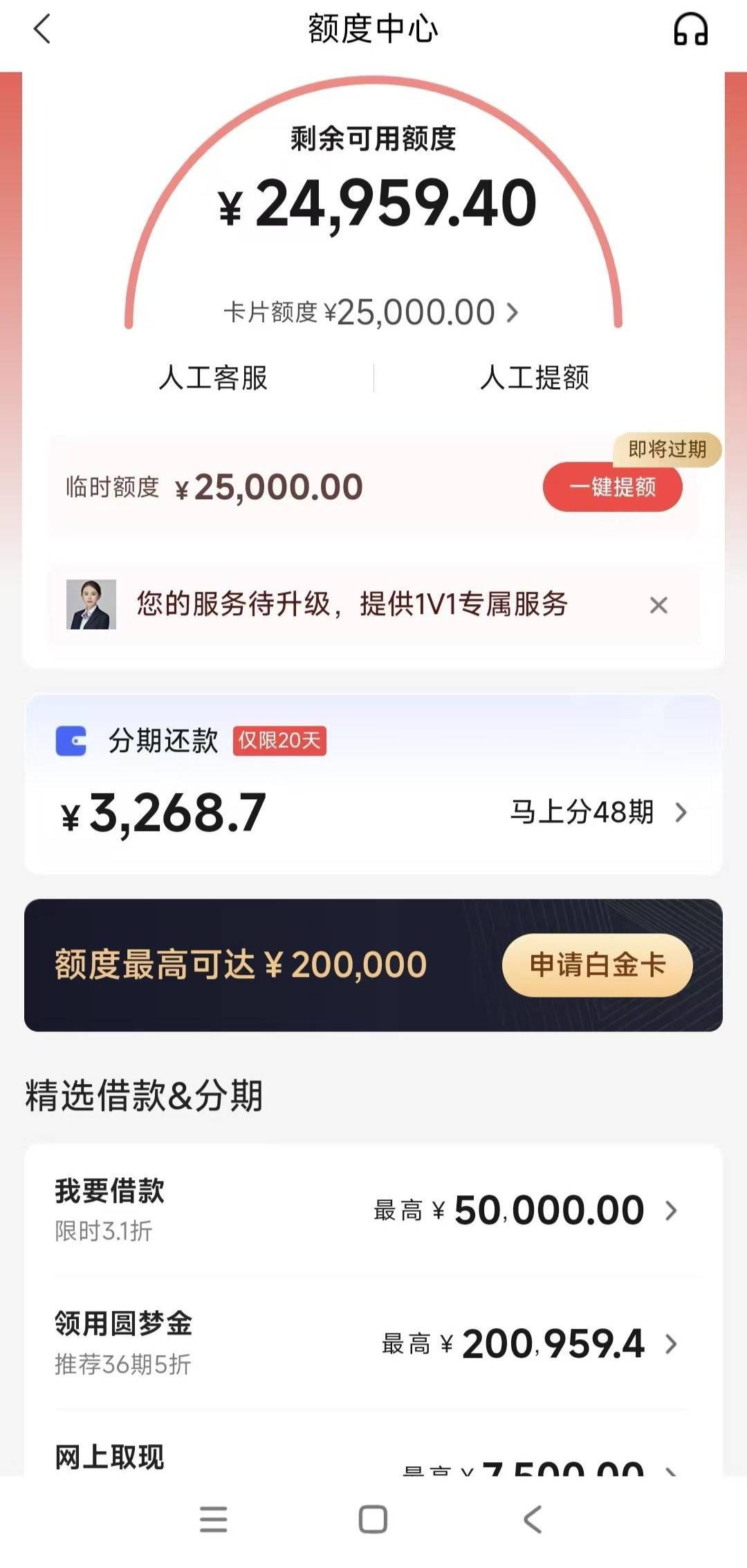The height and width of the screenshot is (1568, 747).
Task: Open the 领用圆梦金 row
Action: [373, 1343]
